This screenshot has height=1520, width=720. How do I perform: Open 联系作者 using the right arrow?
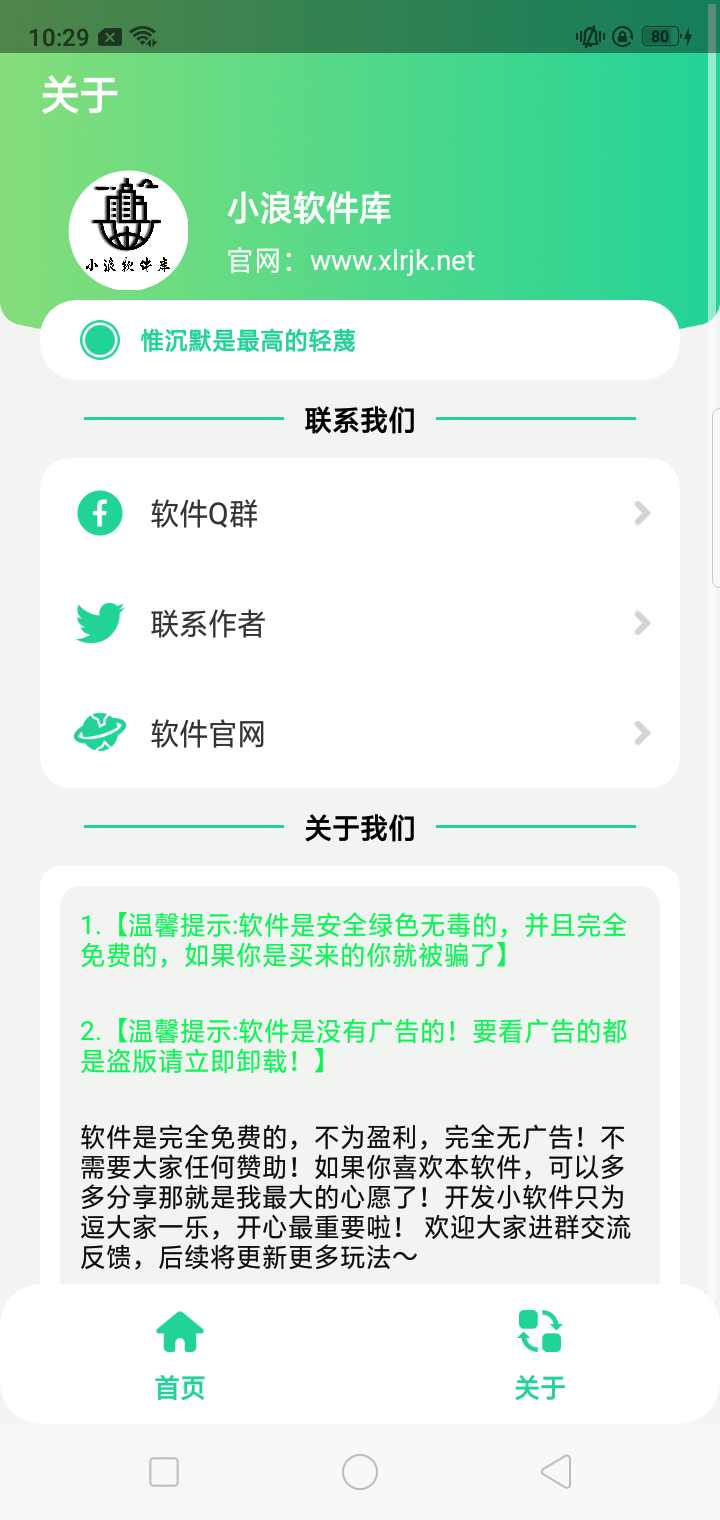coord(641,623)
